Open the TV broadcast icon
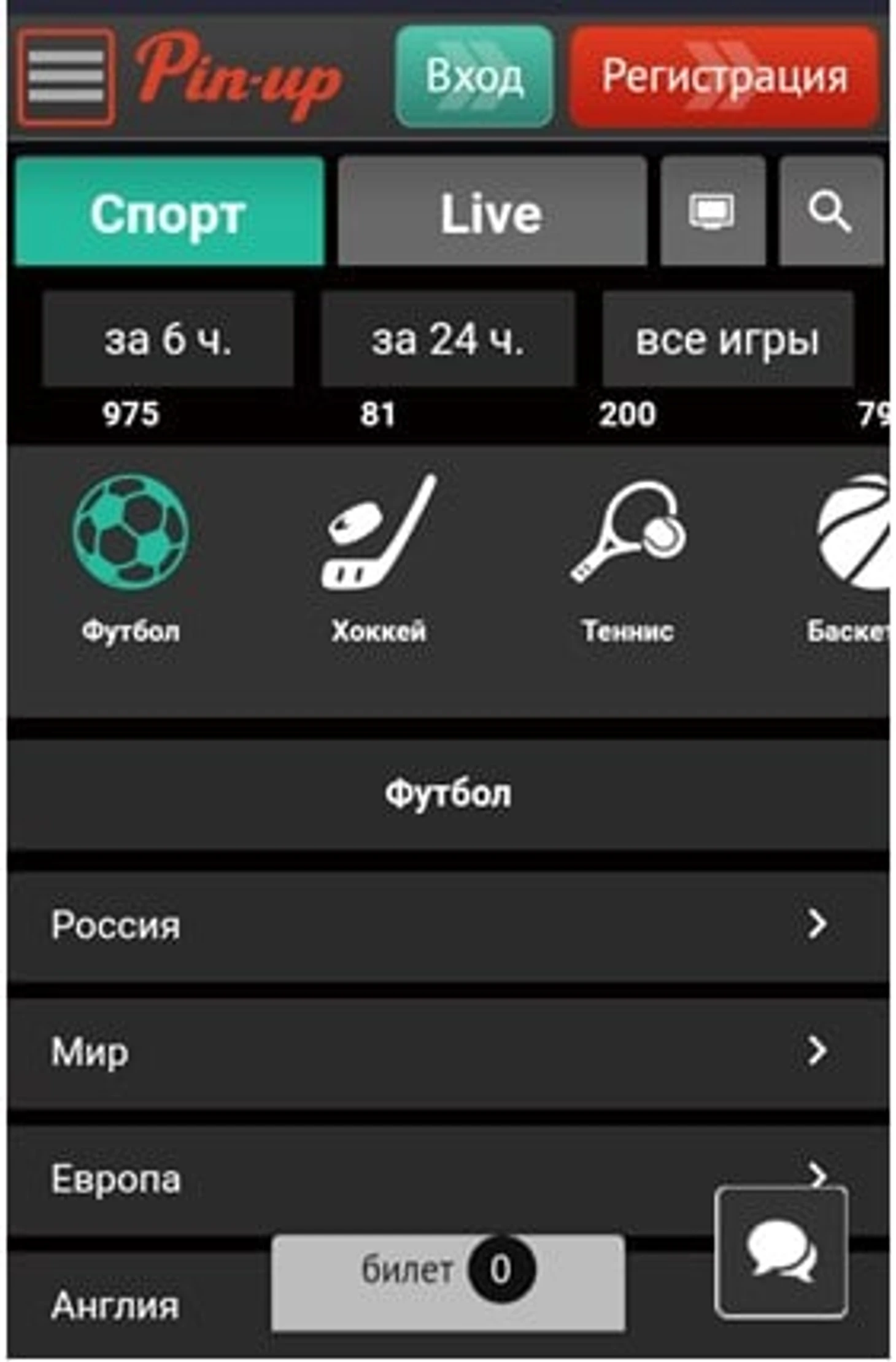Screen dimensions: 896x1362 pos(712,212)
